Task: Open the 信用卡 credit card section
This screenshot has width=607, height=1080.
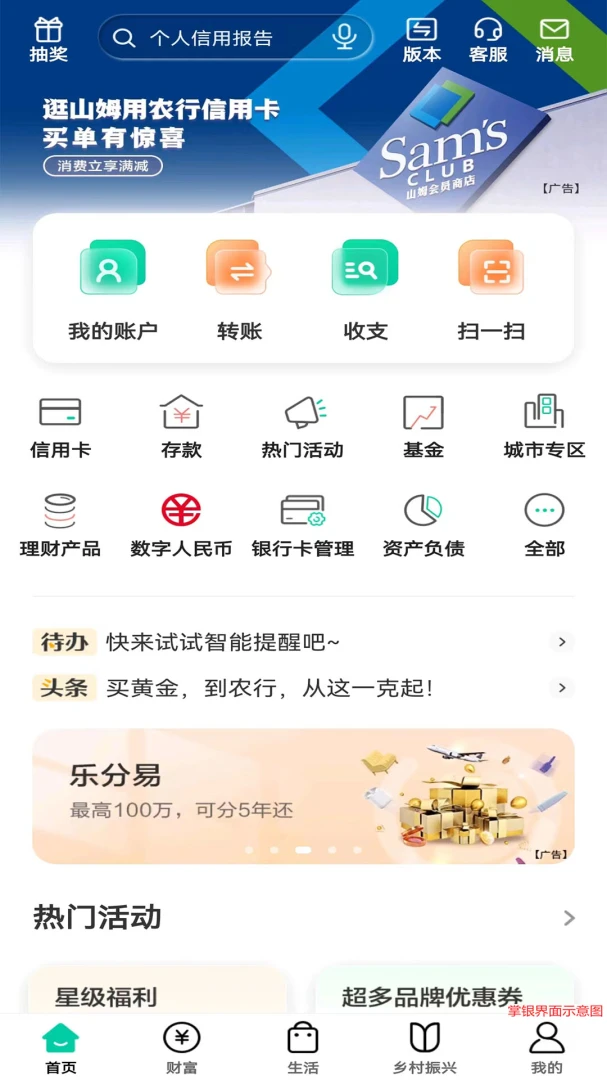Action: [x=60, y=426]
